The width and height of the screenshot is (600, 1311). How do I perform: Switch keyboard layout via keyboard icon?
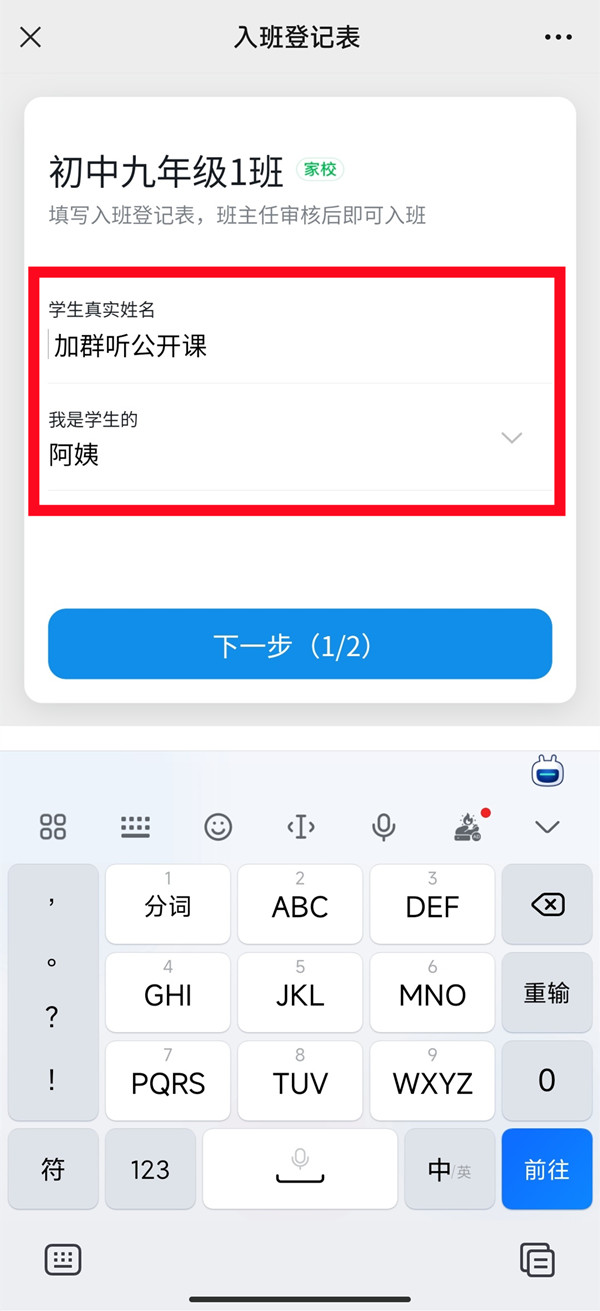(135, 827)
